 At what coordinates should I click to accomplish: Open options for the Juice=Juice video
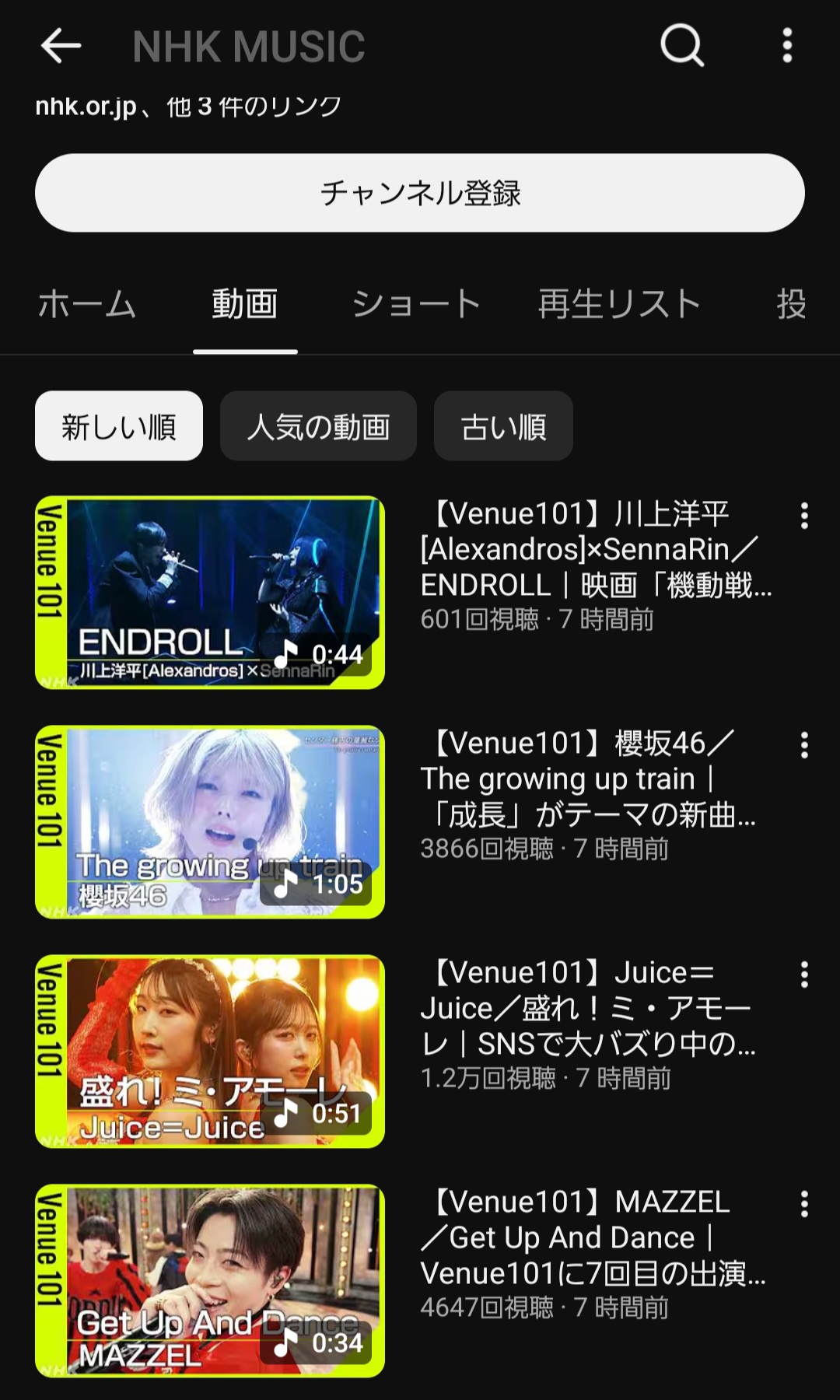point(804,975)
